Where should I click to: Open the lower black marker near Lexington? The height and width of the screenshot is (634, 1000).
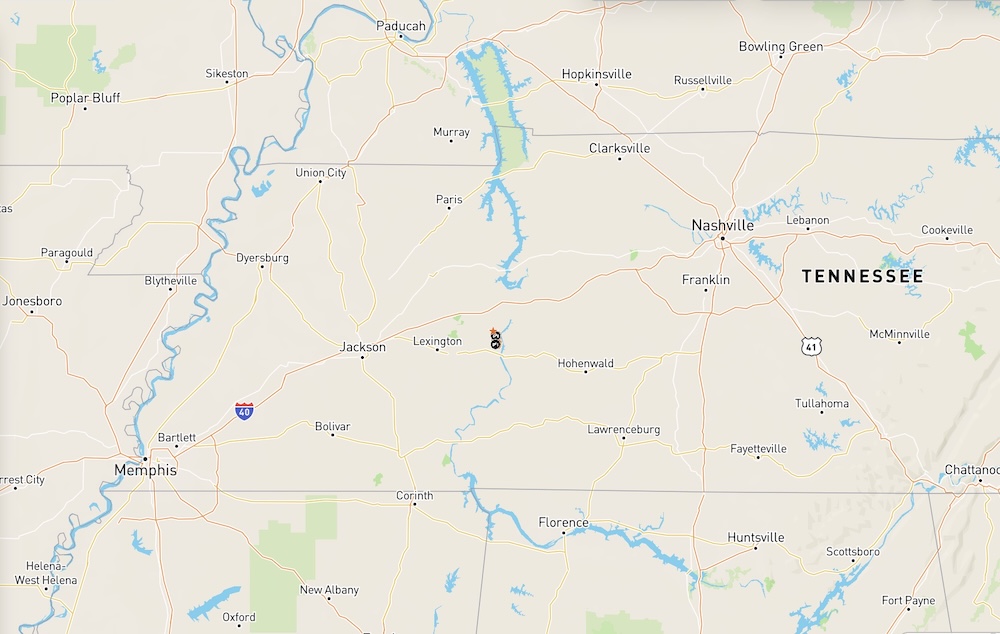pos(495,344)
